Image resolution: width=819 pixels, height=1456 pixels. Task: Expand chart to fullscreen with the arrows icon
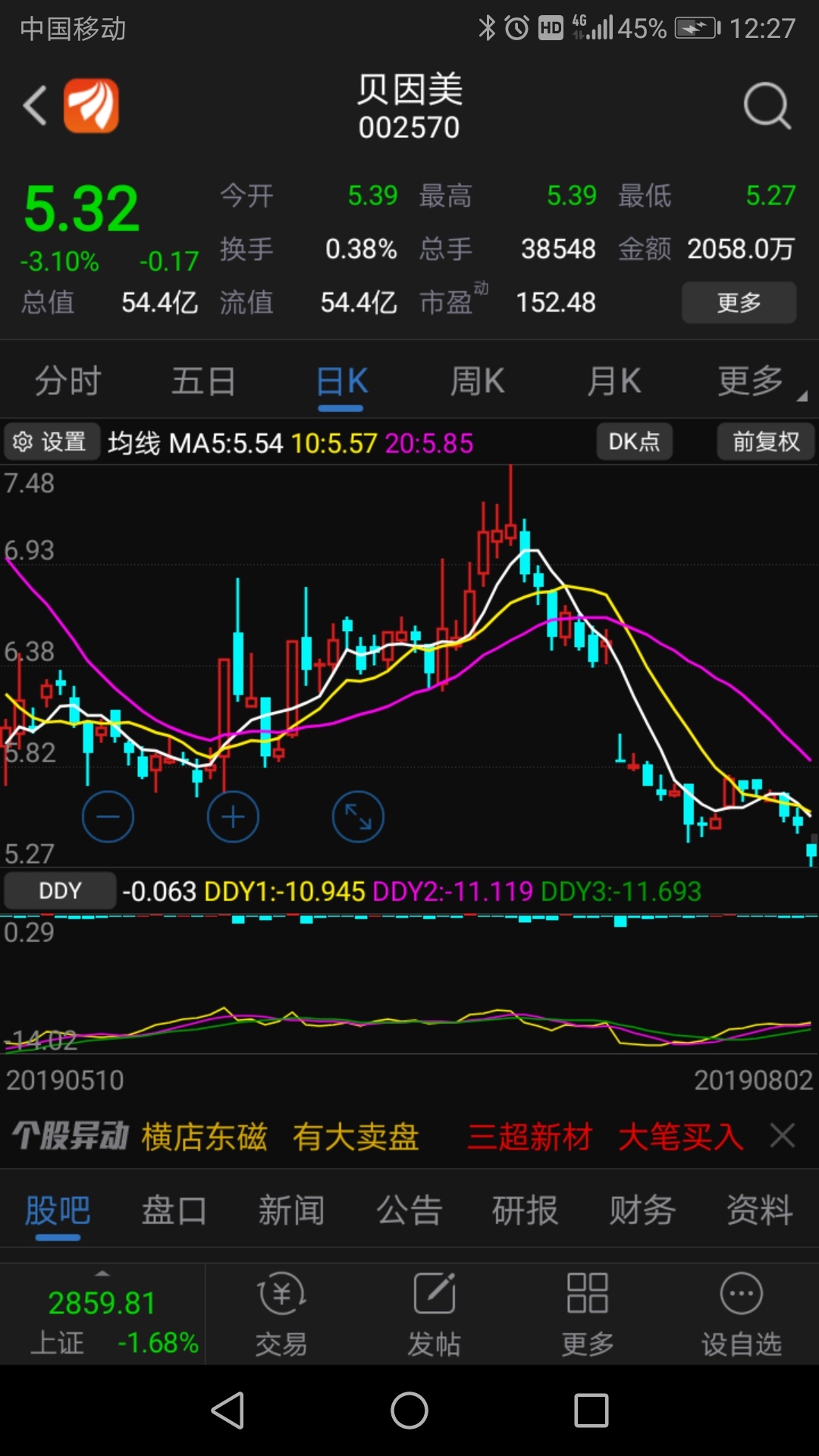[x=358, y=816]
